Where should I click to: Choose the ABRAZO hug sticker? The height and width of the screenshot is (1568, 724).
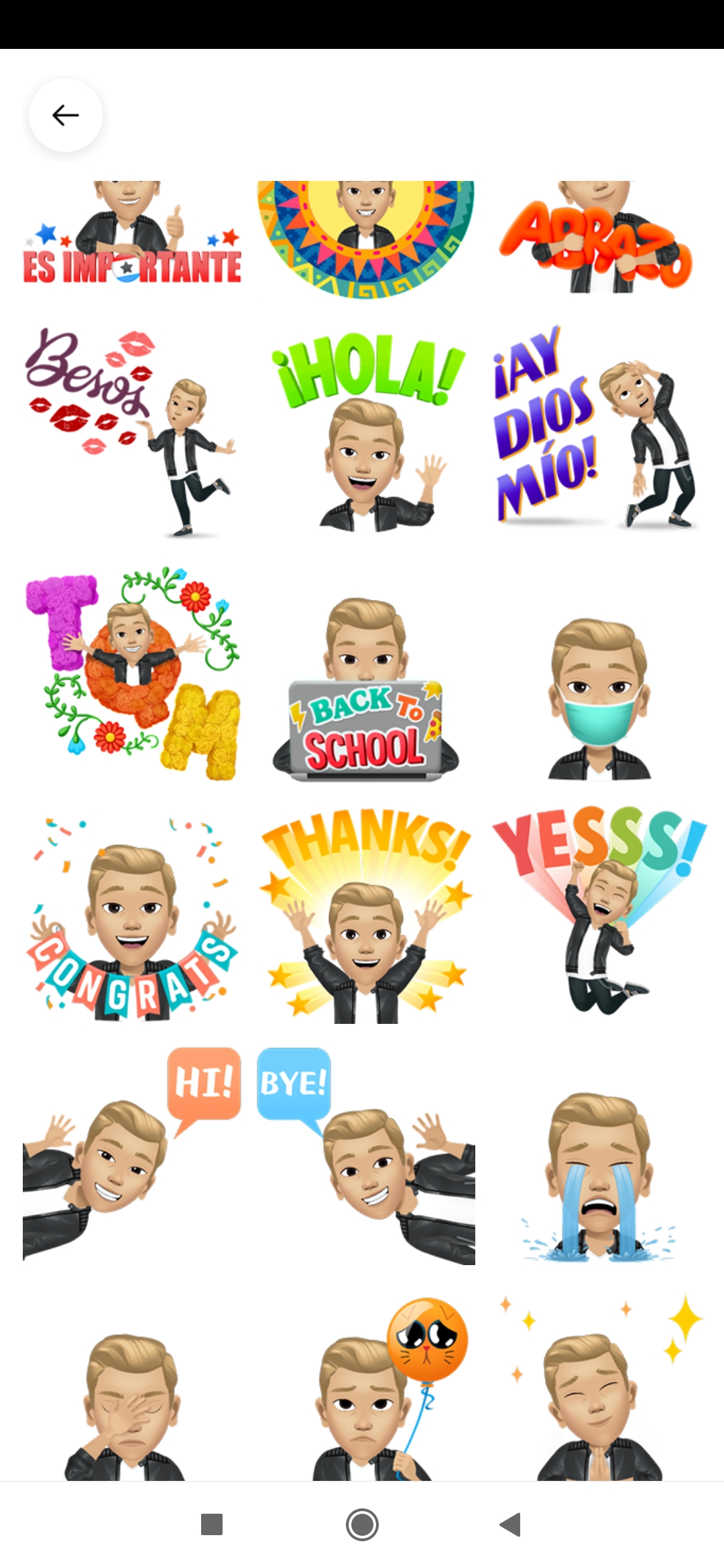(596, 240)
